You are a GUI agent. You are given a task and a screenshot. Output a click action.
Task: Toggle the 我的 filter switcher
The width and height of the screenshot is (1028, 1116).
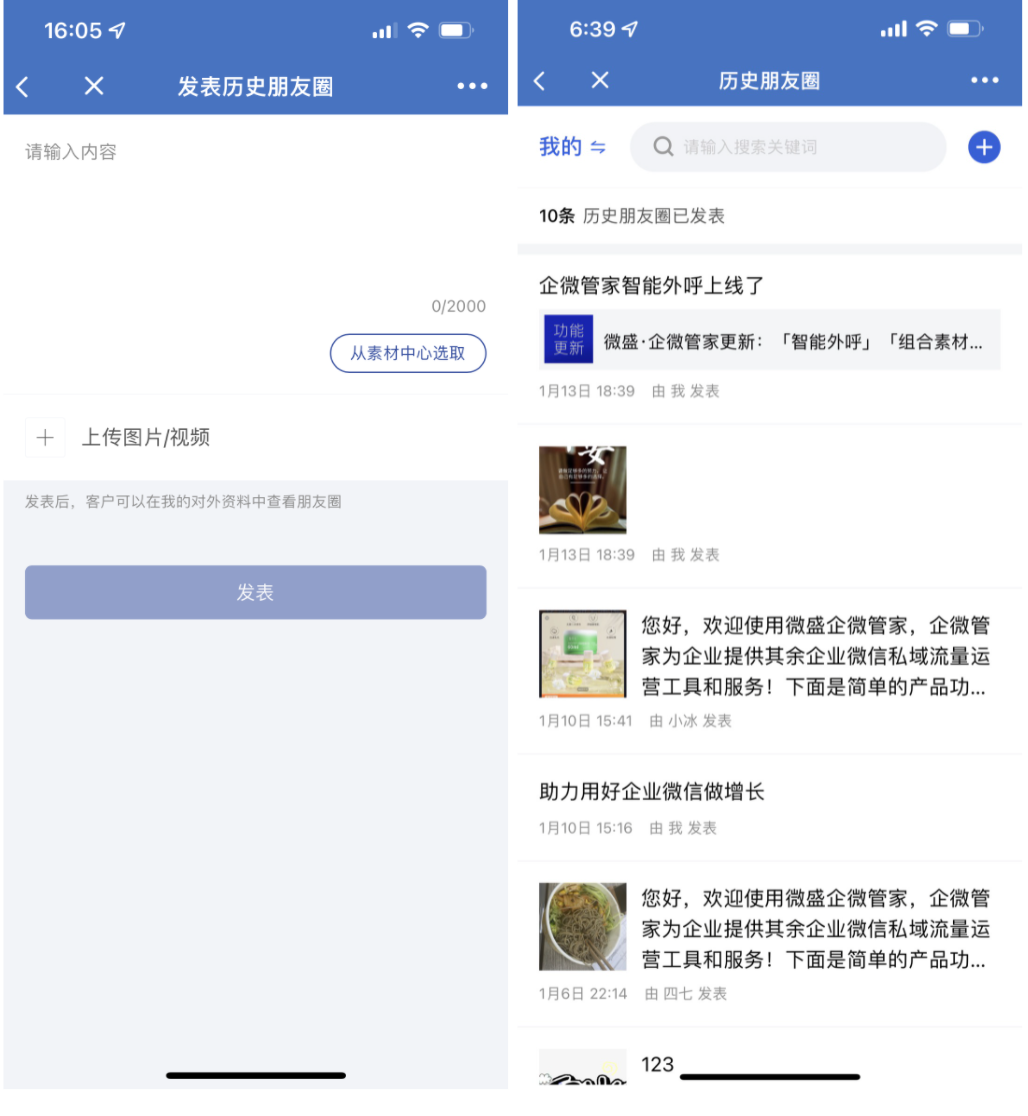point(572,148)
